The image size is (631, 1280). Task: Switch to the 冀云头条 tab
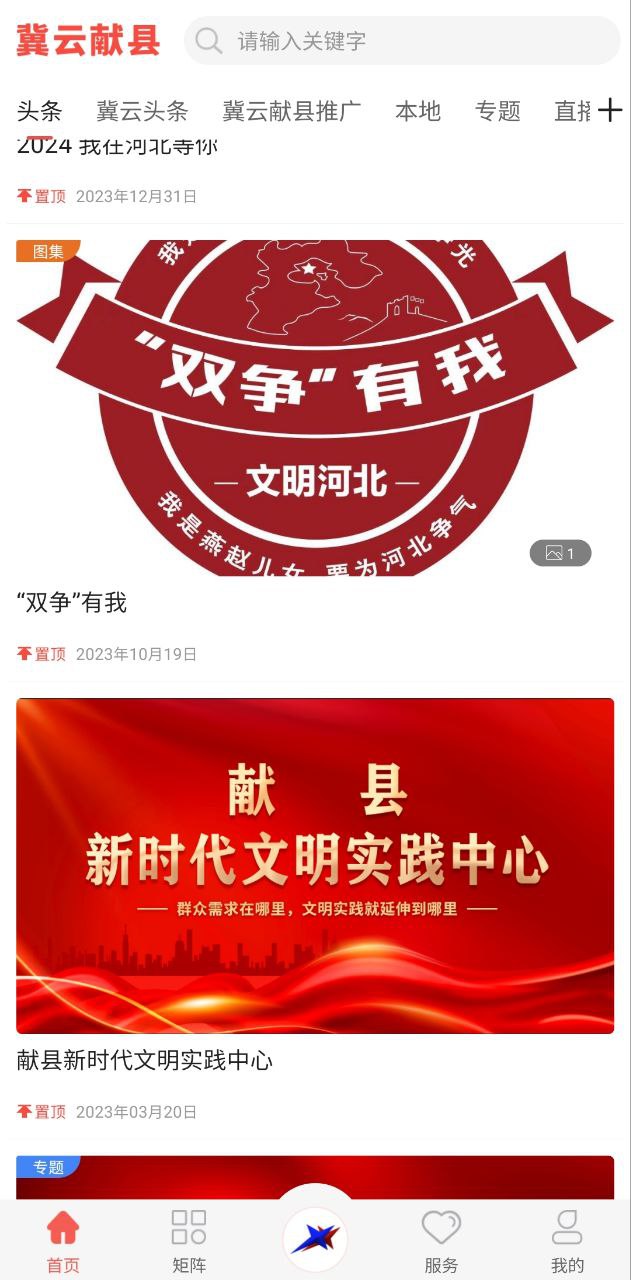coord(142,111)
